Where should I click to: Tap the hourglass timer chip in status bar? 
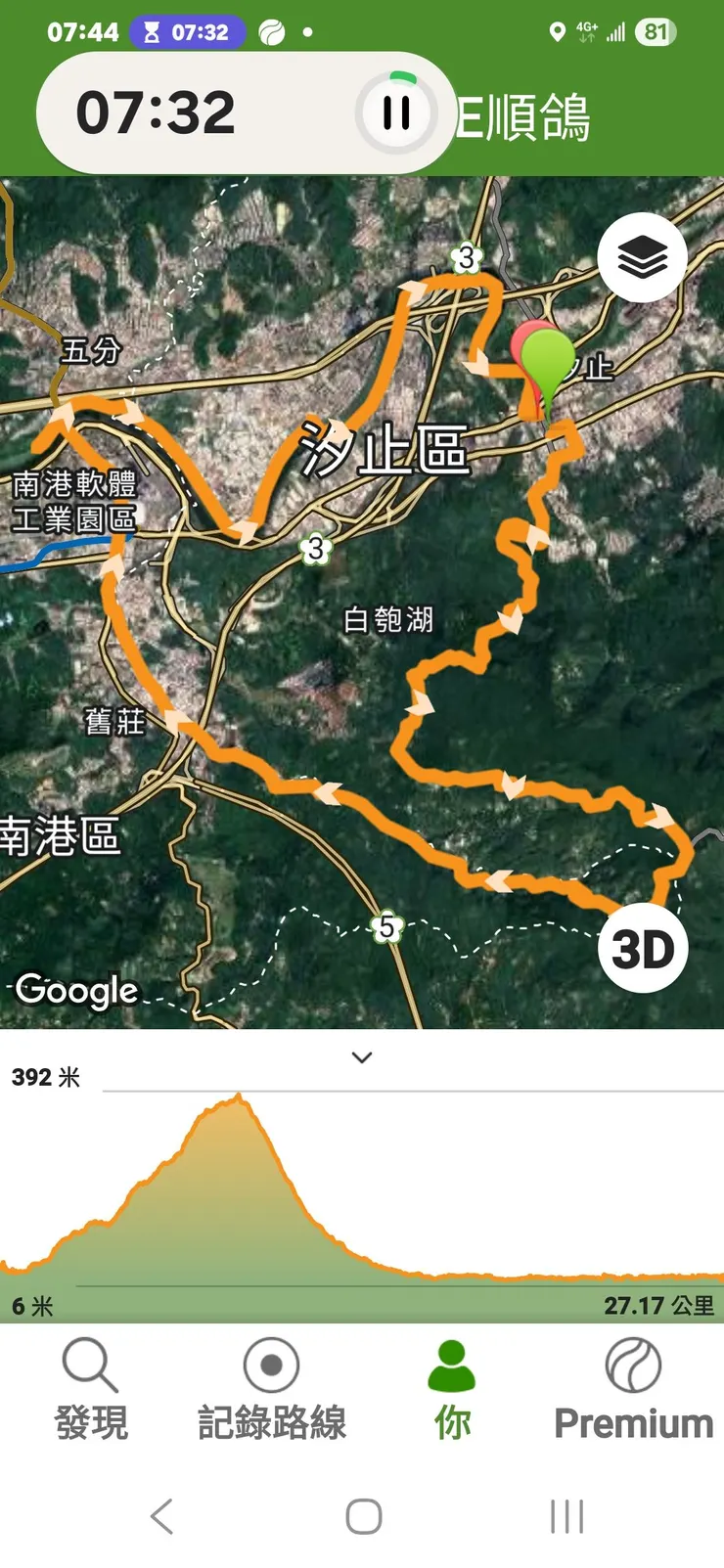[190, 30]
